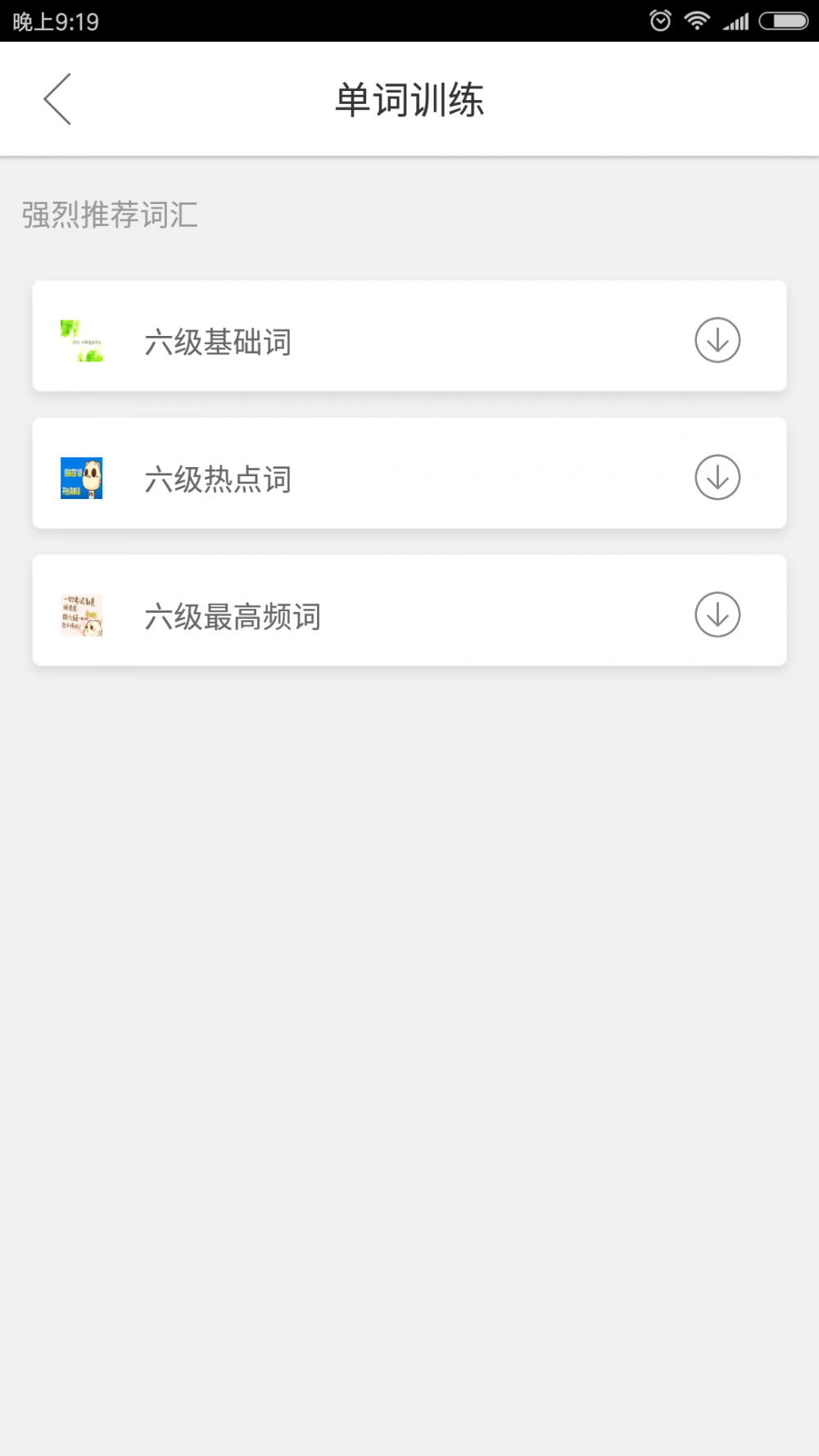Open the 六级基础词 word list
This screenshot has width=819, height=1456.
(409, 336)
